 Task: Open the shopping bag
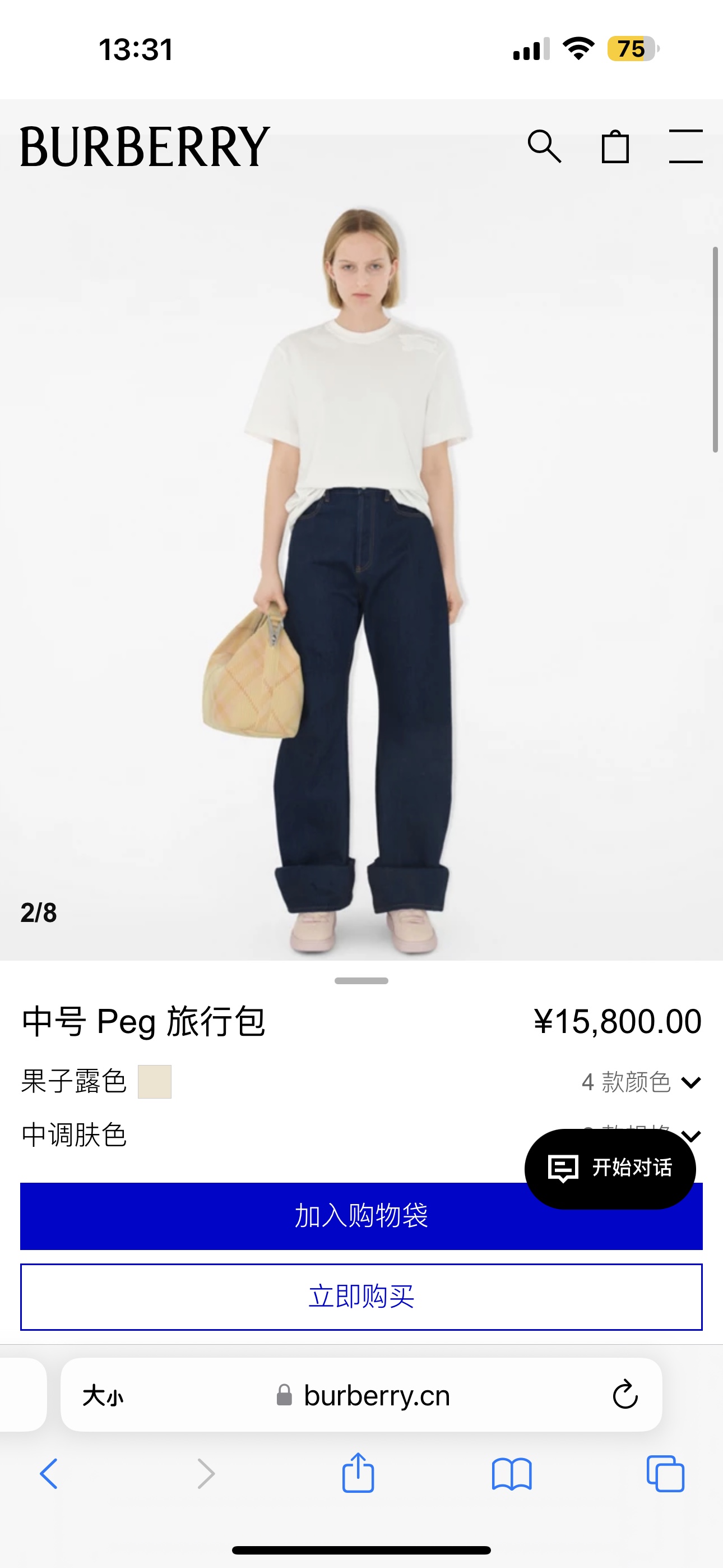(x=615, y=147)
